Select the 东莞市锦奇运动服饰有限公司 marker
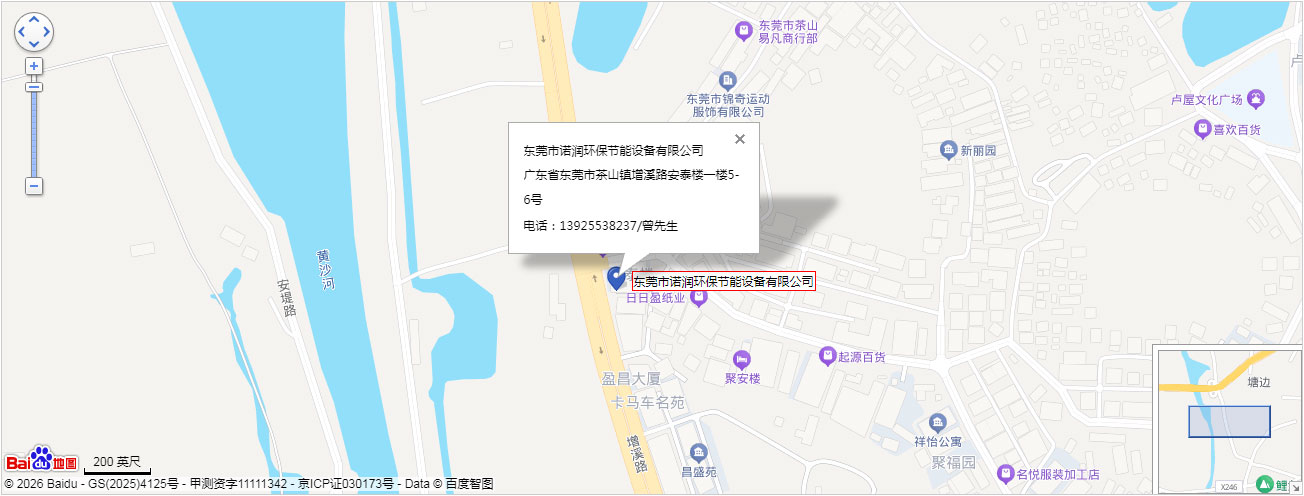Viewport: 1304px width, 496px height. pyautogui.click(x=728, y=79)
